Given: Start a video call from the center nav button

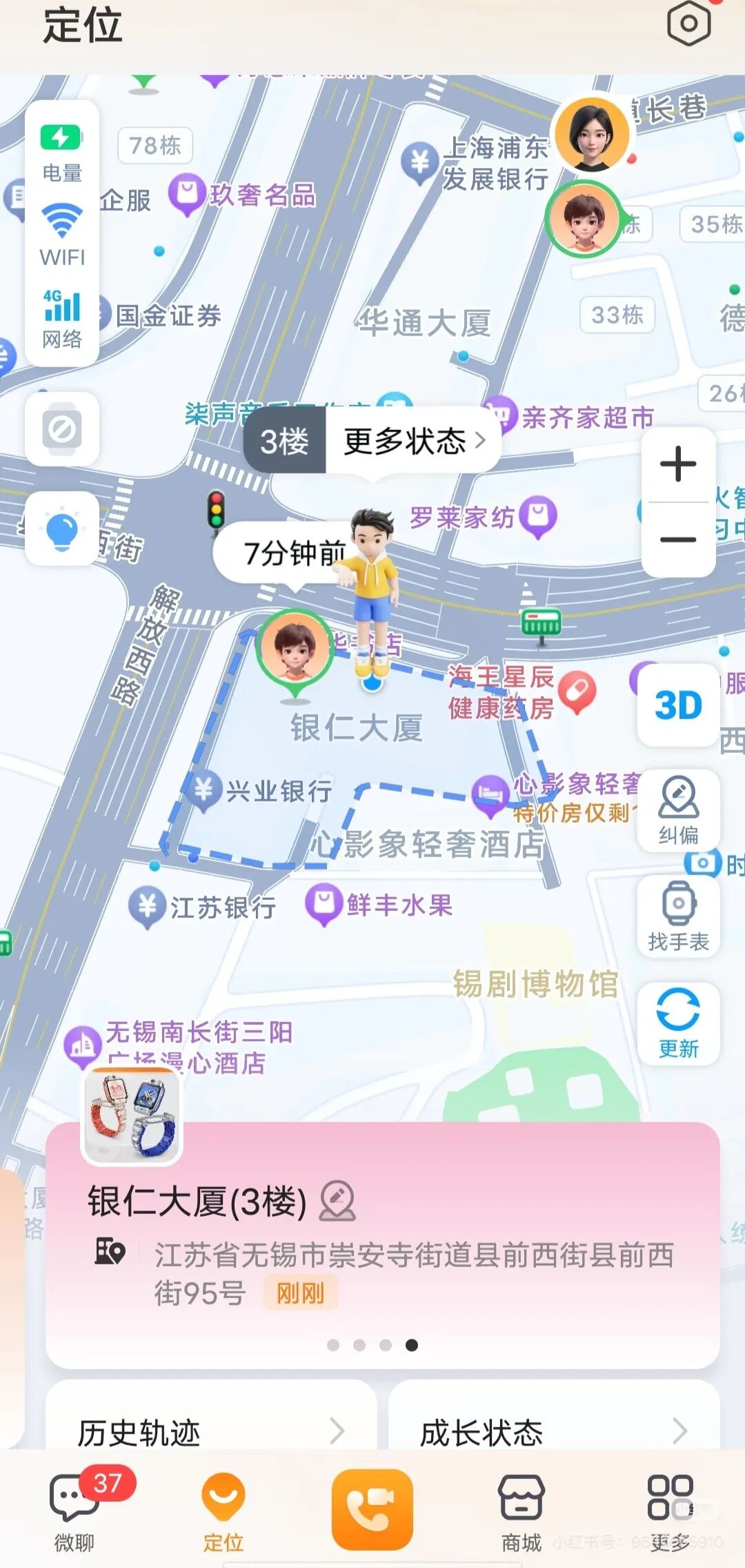Looking at the screenshot, I should click(372, 1508).
